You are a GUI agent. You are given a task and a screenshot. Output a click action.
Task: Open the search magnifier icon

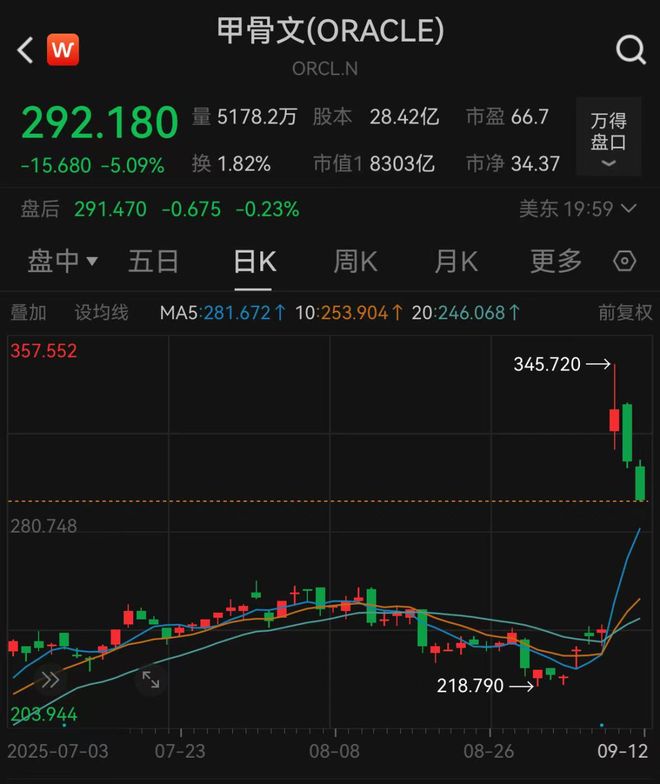pyautogui.click(x=630, y=48)
